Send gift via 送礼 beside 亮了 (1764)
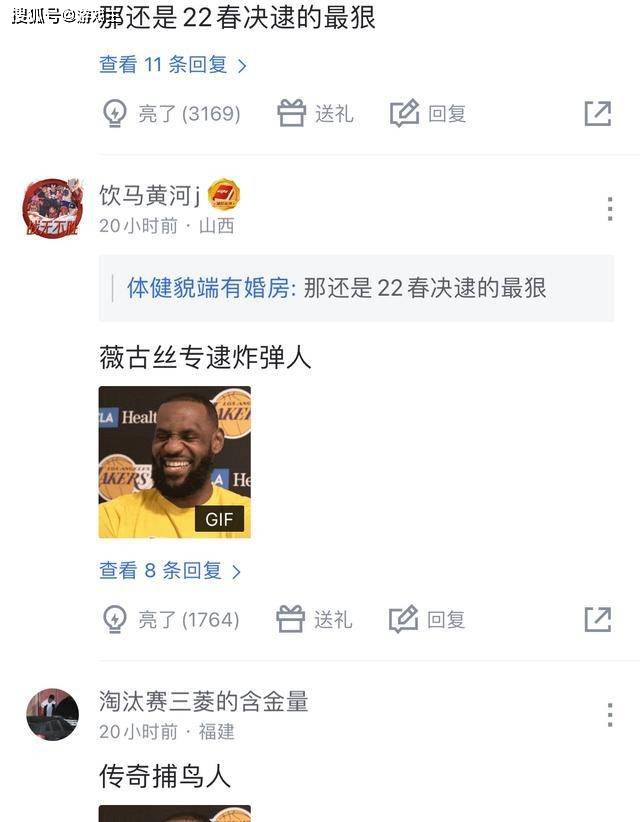This screenshot has height=822, width=640. point(315,620)
